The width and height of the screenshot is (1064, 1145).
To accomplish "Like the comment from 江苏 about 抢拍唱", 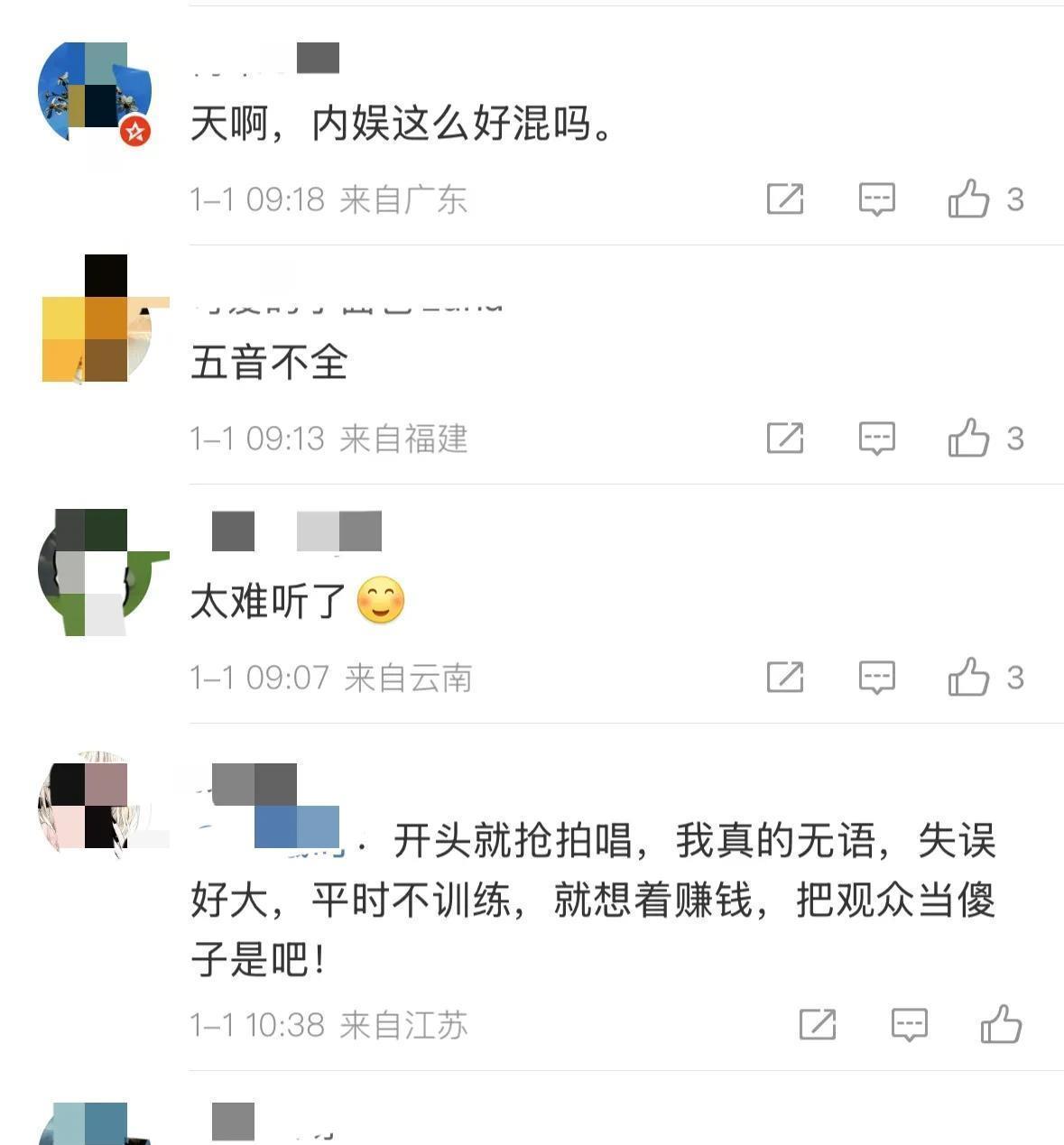I will click(x=1001, y=1025).
